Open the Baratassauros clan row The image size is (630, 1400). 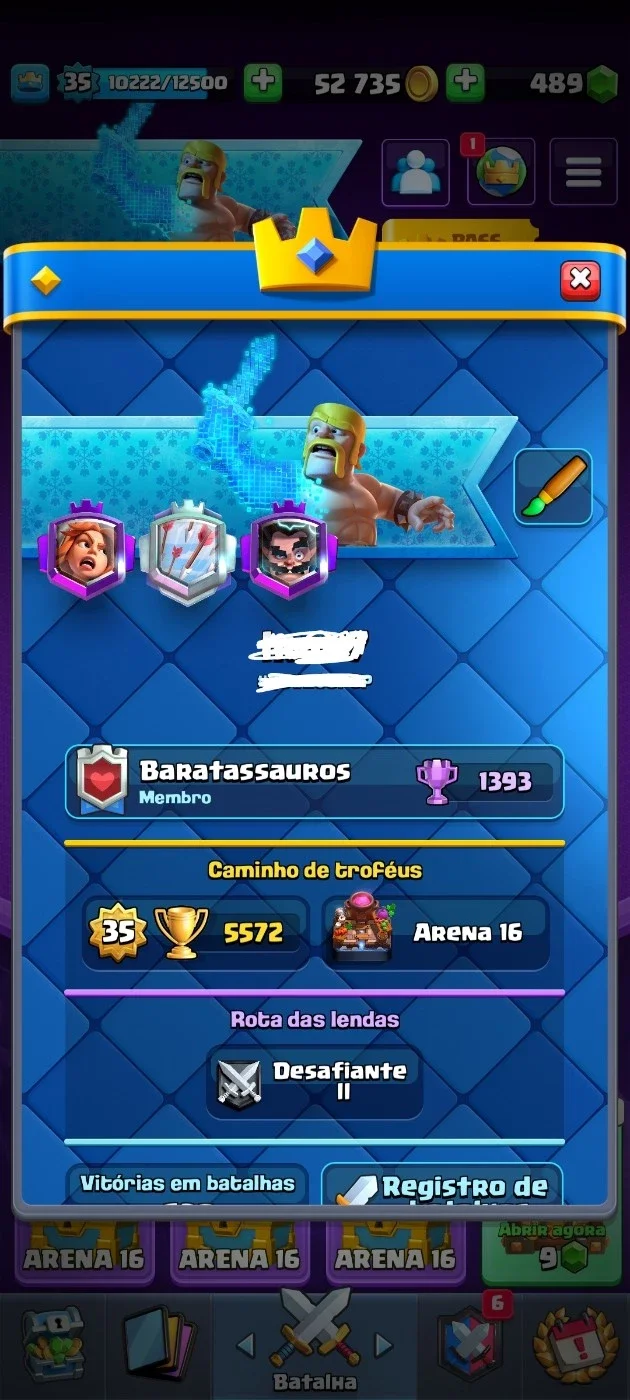pyautogui.click(x=315, y=782)
